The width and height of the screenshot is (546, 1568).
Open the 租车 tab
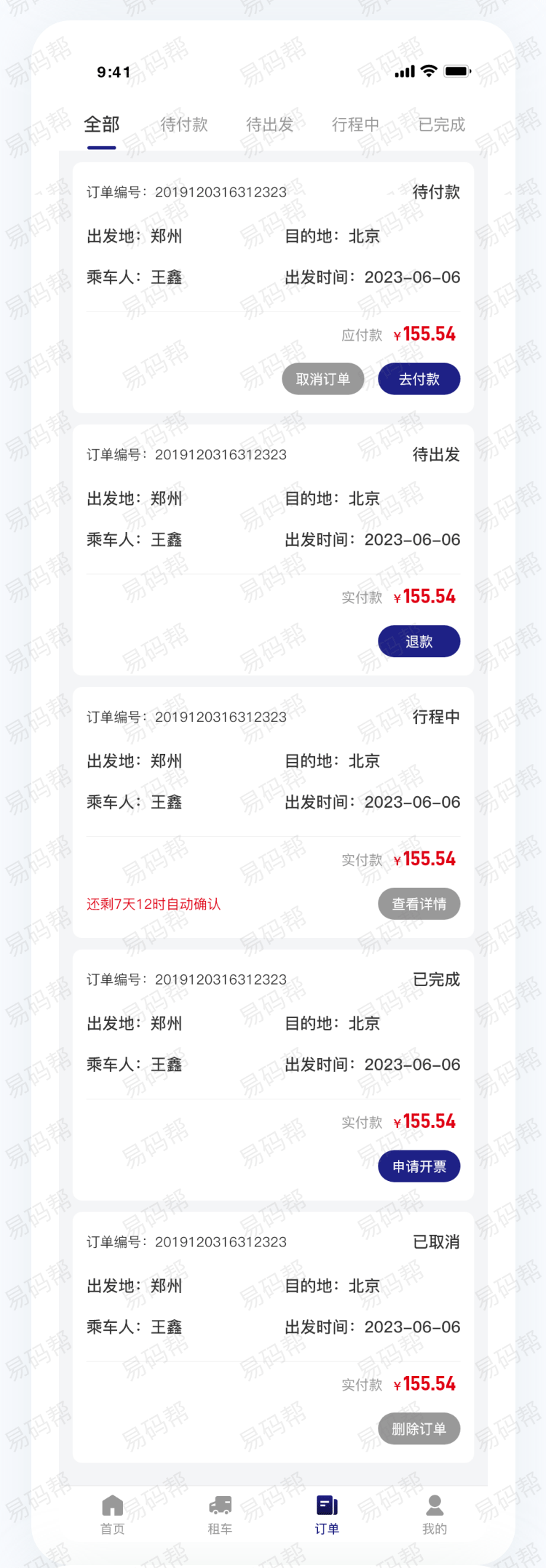click(x=220, y=1514)
